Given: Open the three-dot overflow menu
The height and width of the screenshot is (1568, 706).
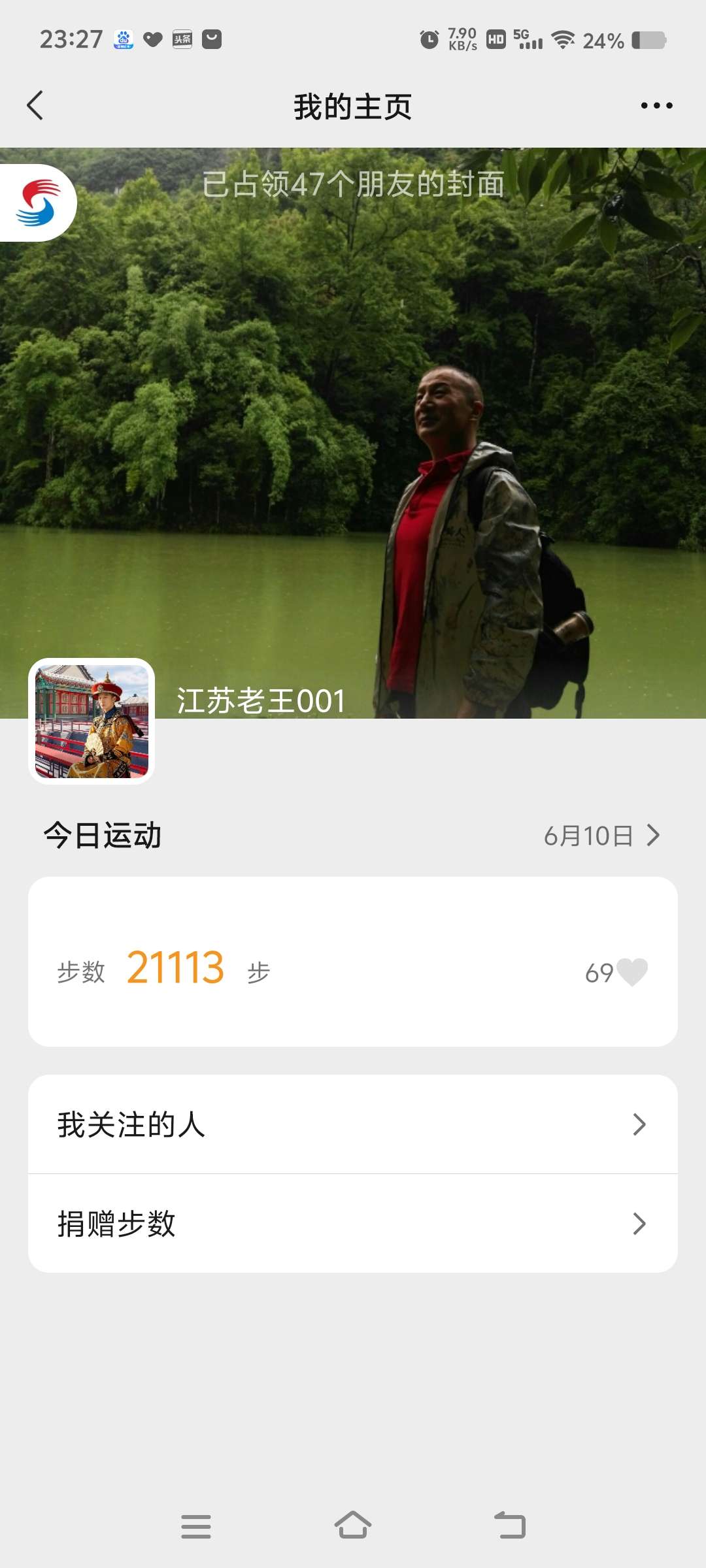Looking at the screenshot, I should pyautogui.click(x=656, y=106).
